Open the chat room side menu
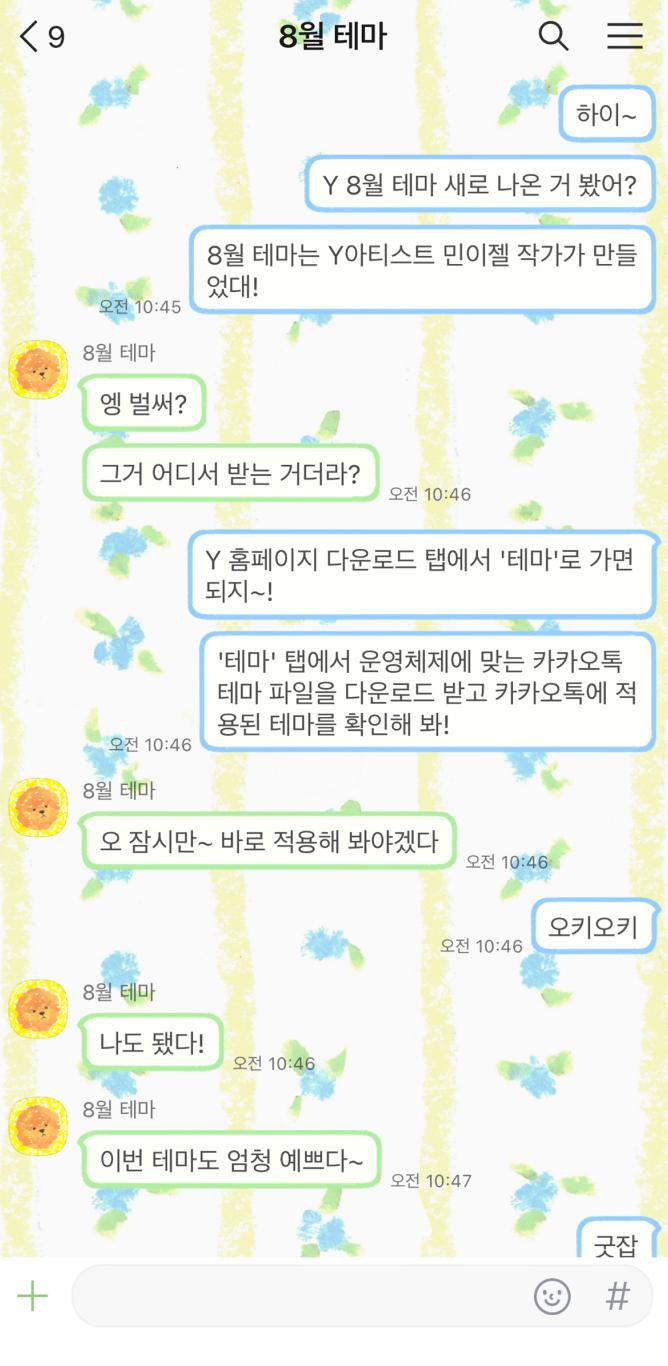Image resolution: width=668 pixels, height=1366 pixels. coord(625,36)
